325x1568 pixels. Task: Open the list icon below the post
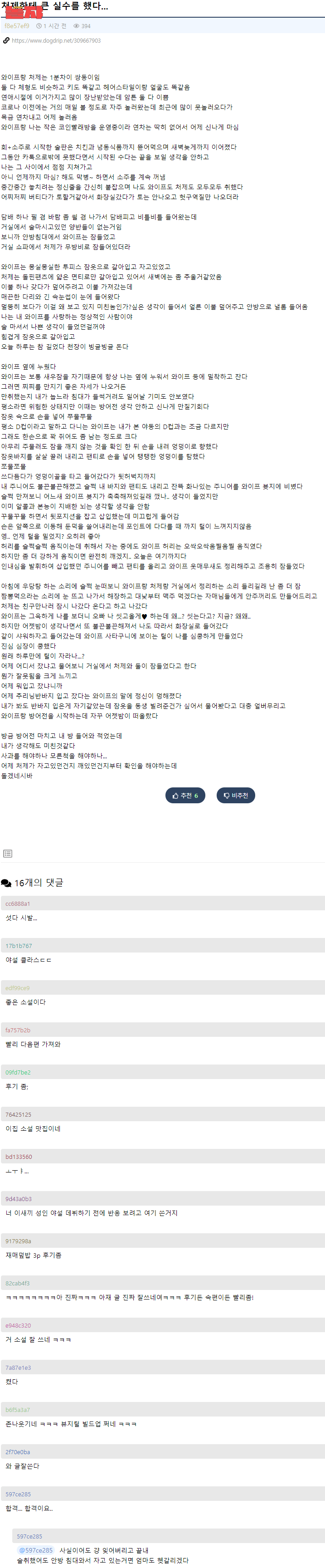click(x=7, y=853)
